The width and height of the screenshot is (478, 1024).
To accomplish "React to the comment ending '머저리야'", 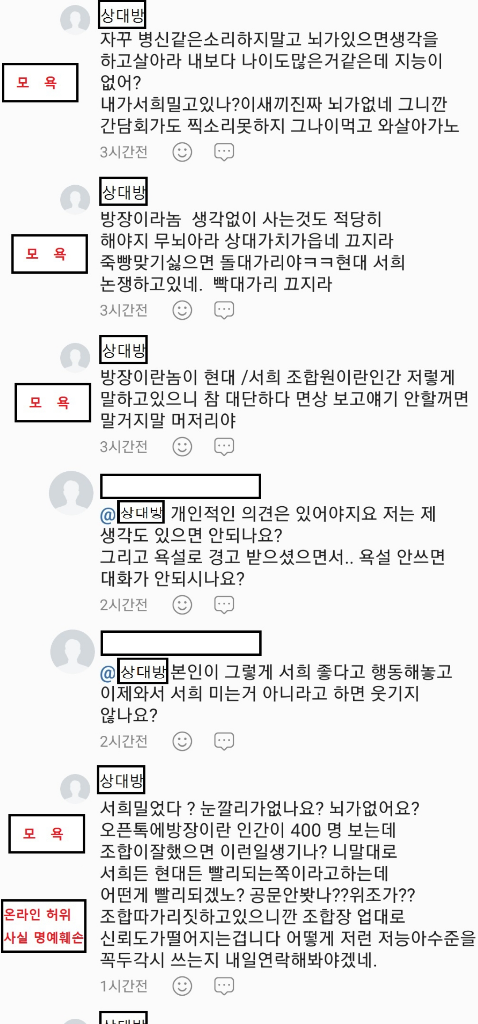I will pyautogui.click(x=182, y=447).
